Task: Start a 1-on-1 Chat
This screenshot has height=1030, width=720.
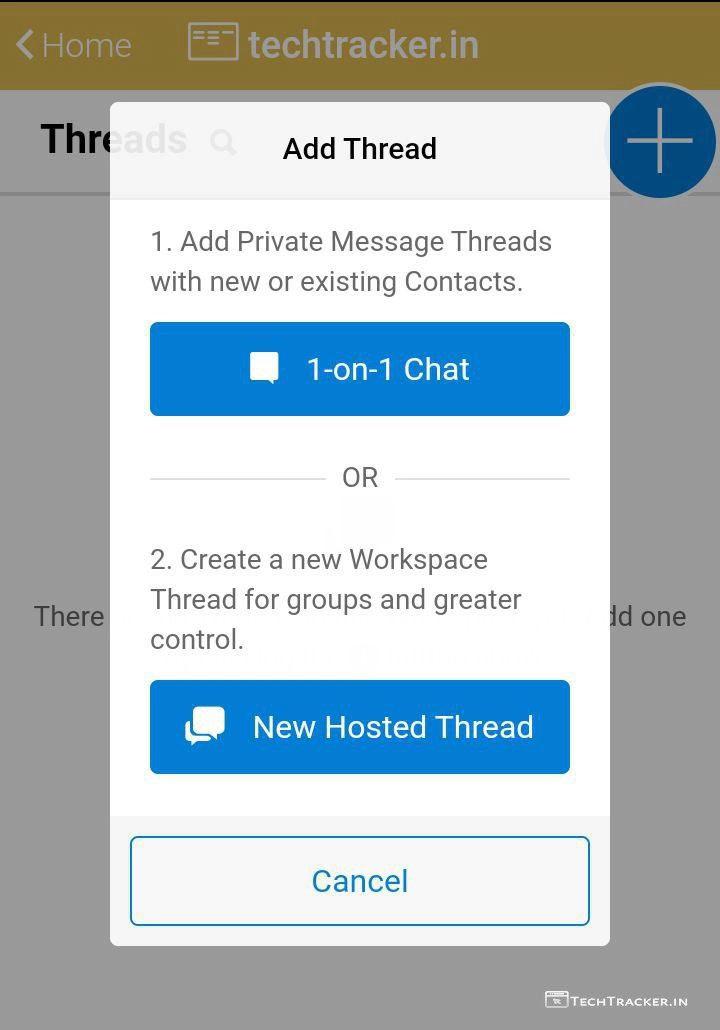Action: point(359,369)
